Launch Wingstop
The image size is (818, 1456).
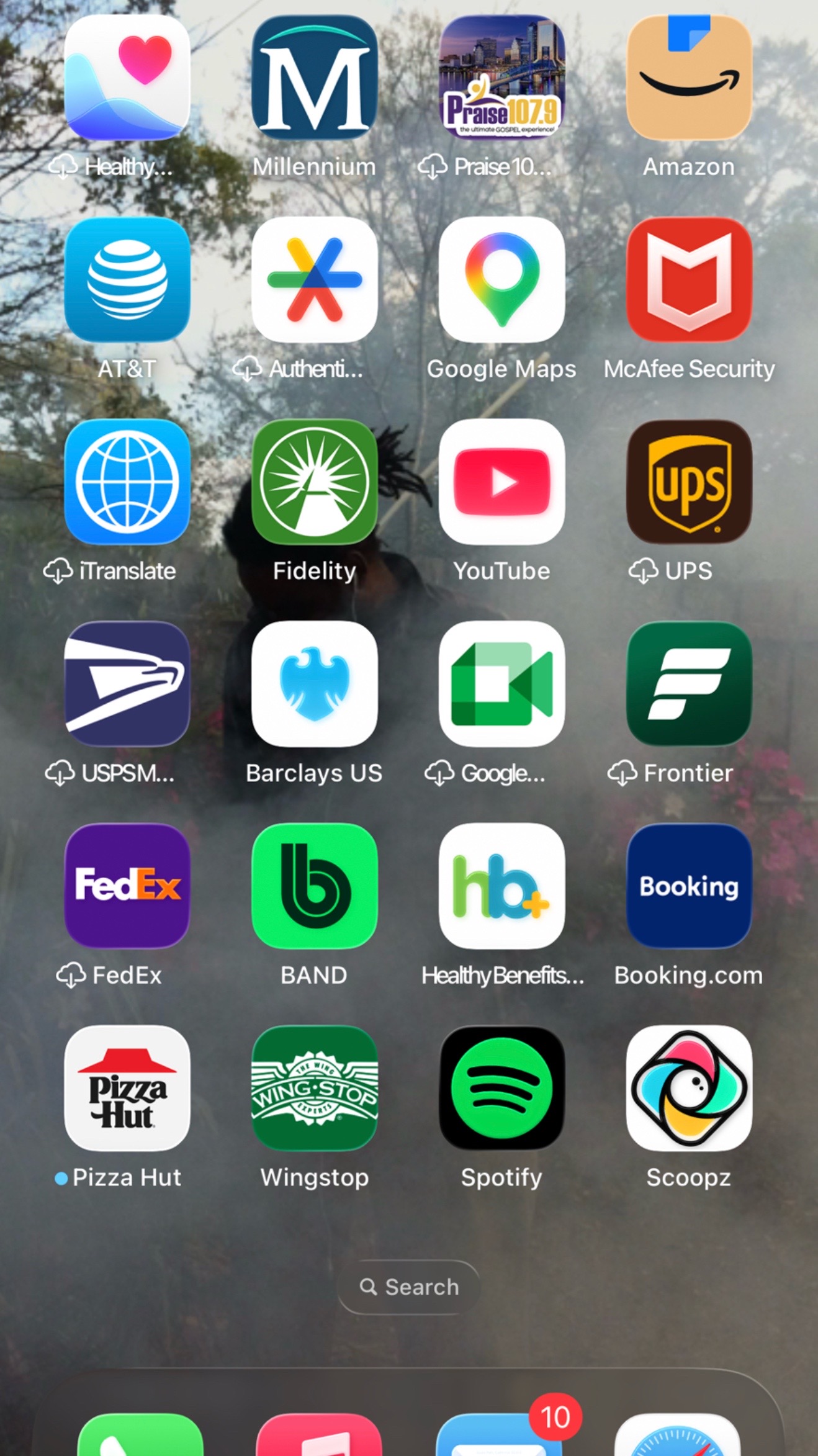click(x=315, y=1088)
